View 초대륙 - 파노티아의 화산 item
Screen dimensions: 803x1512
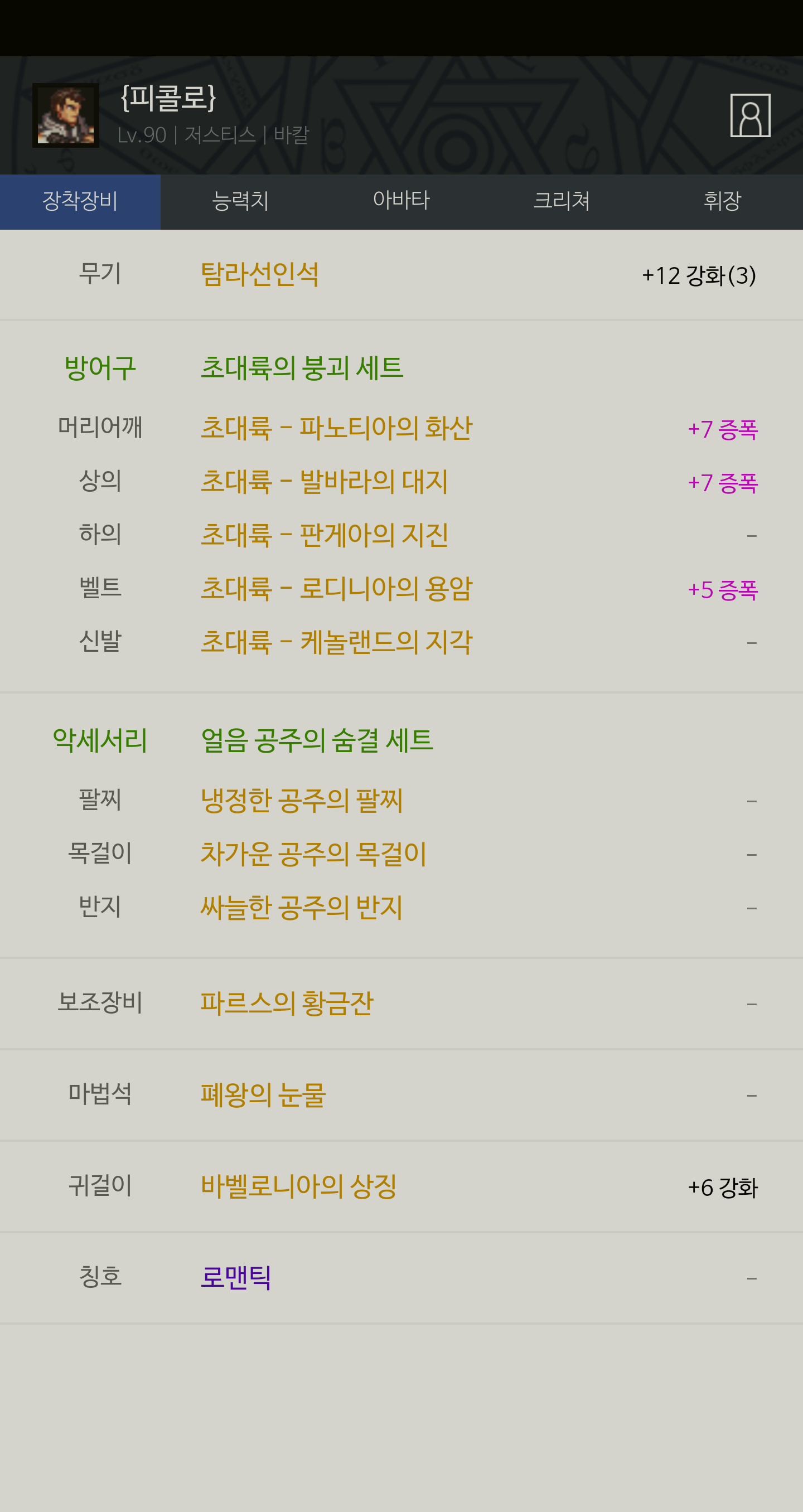336,428
